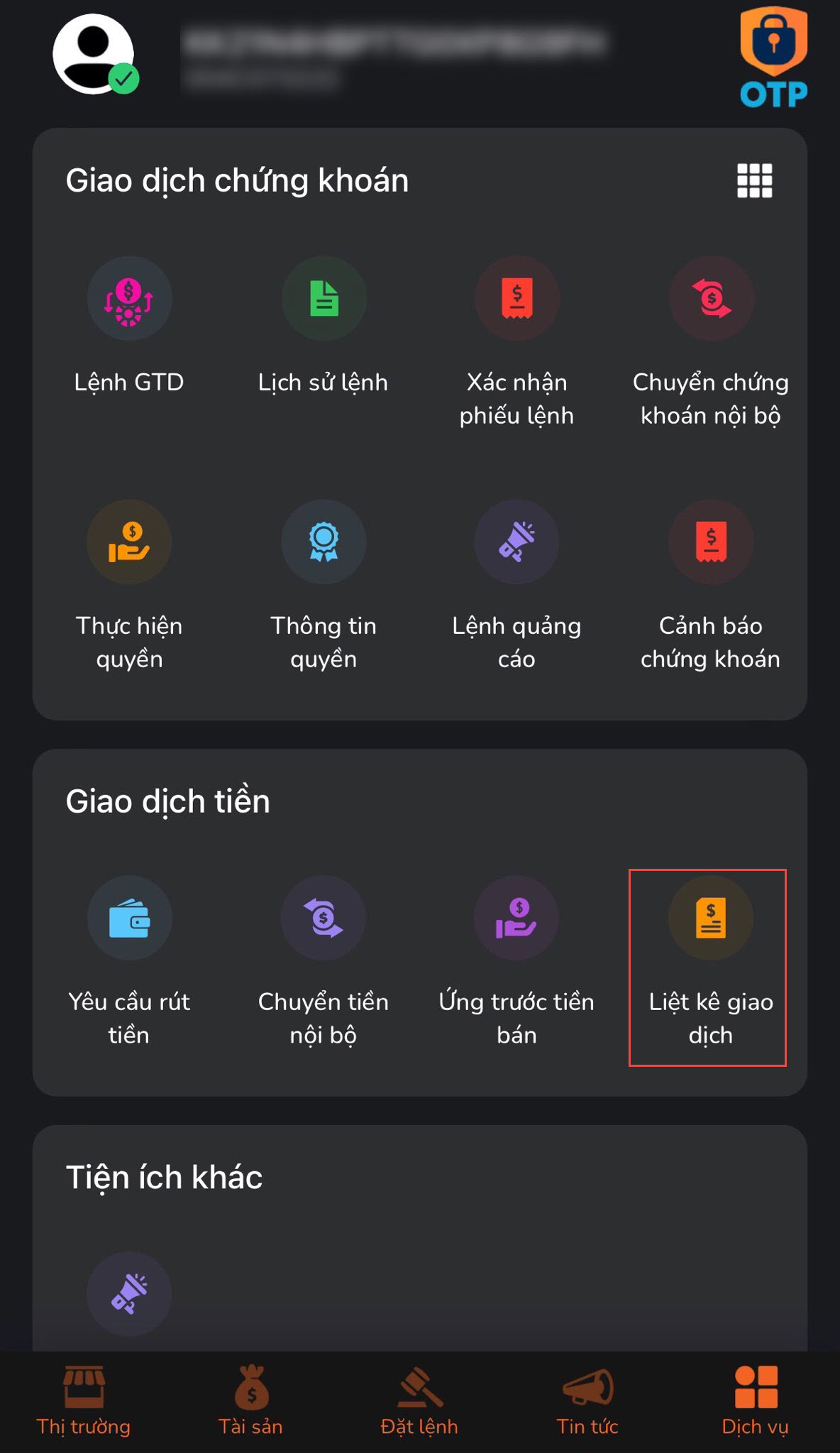Open the OTP security icon

point(773,57)
